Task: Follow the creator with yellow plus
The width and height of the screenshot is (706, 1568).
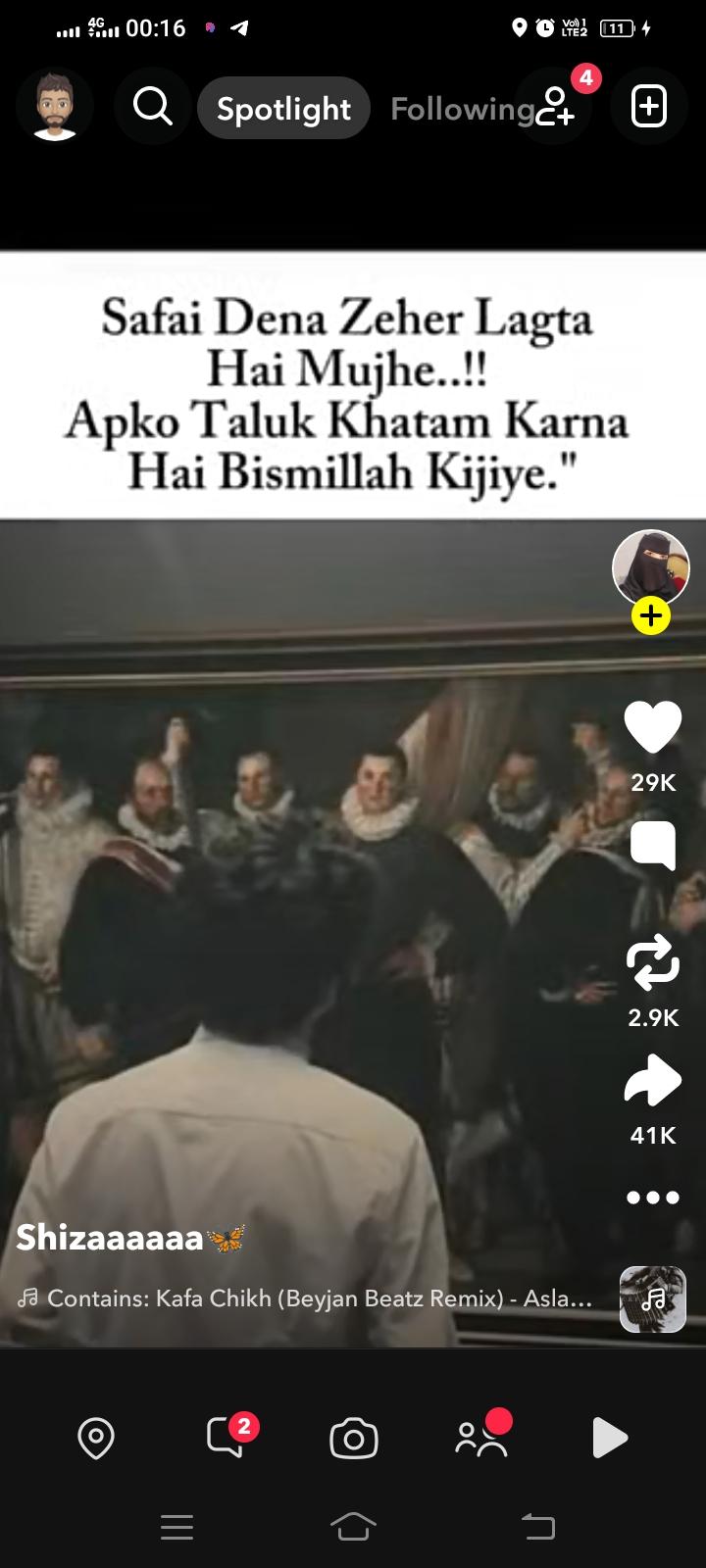Action: [651, 616]
